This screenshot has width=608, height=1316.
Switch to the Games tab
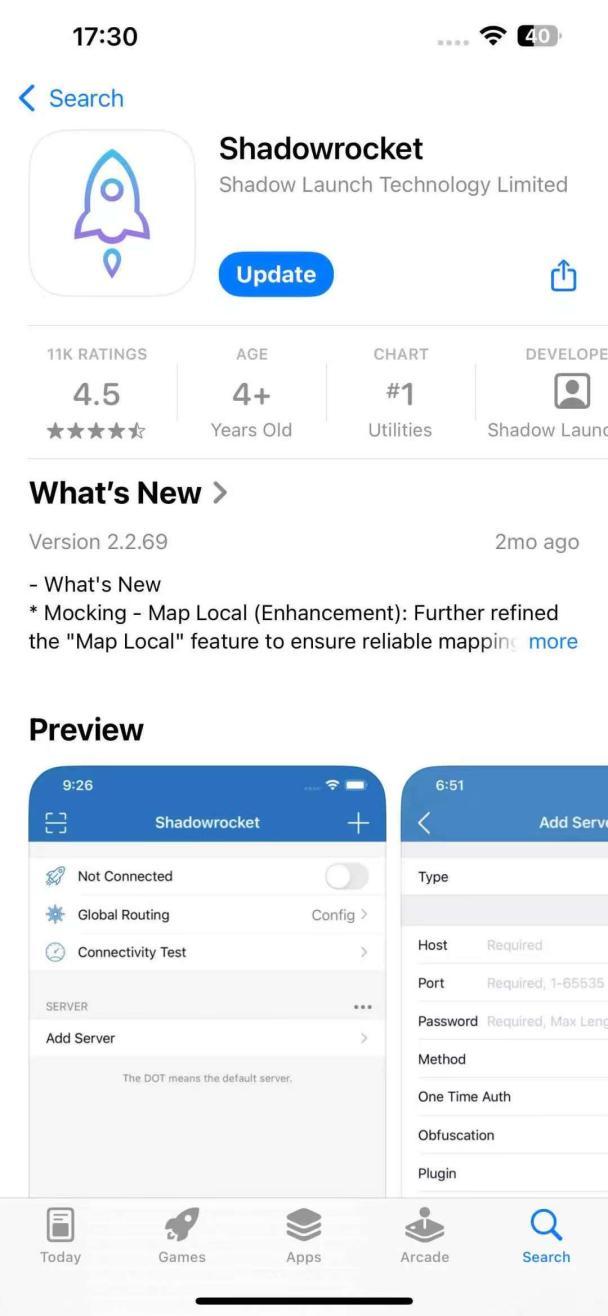[x=182, y=1236]
